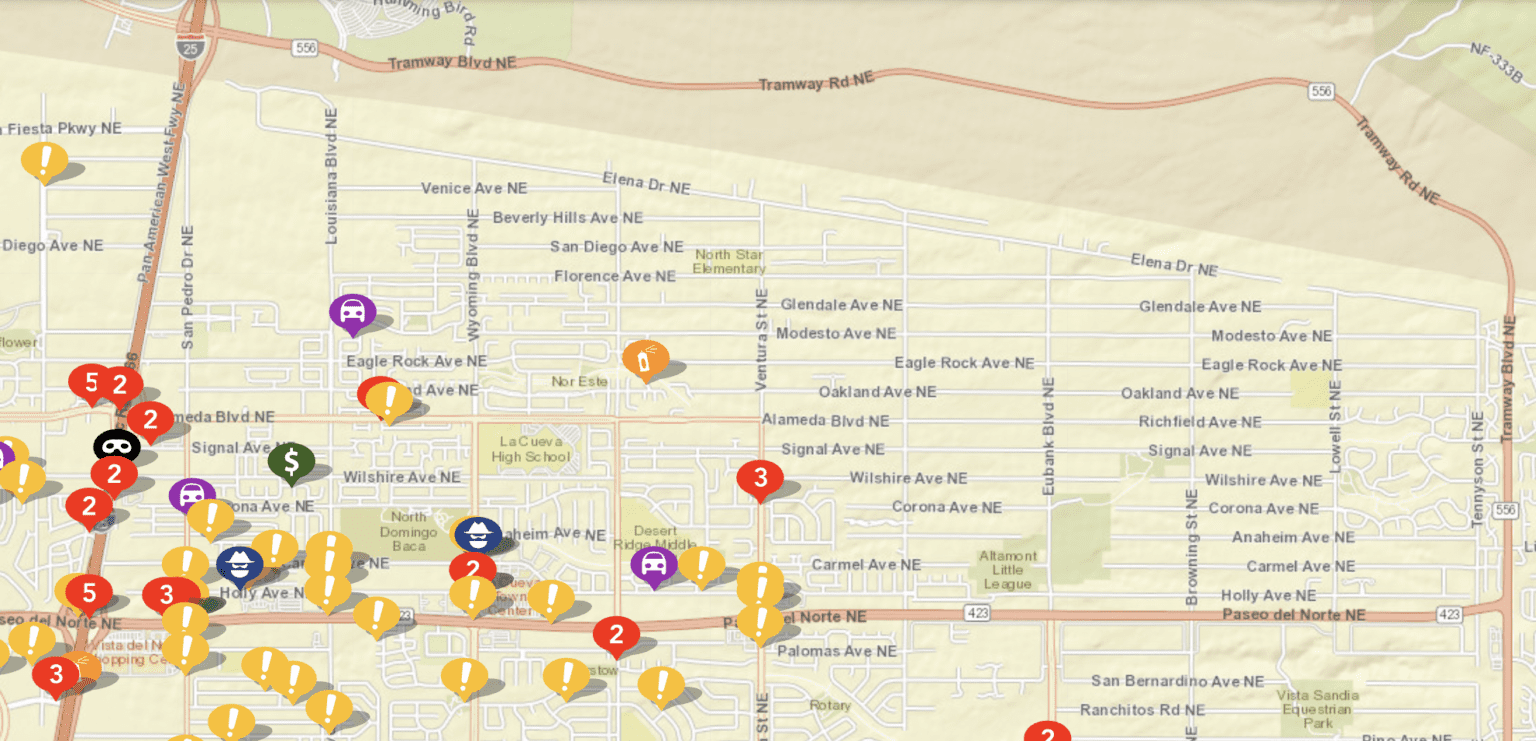This screenshot has width=1536, height=741.
Task: Open the purple vehicle marker near Eagle Rock Ave
Action: [x=352, y=311]
